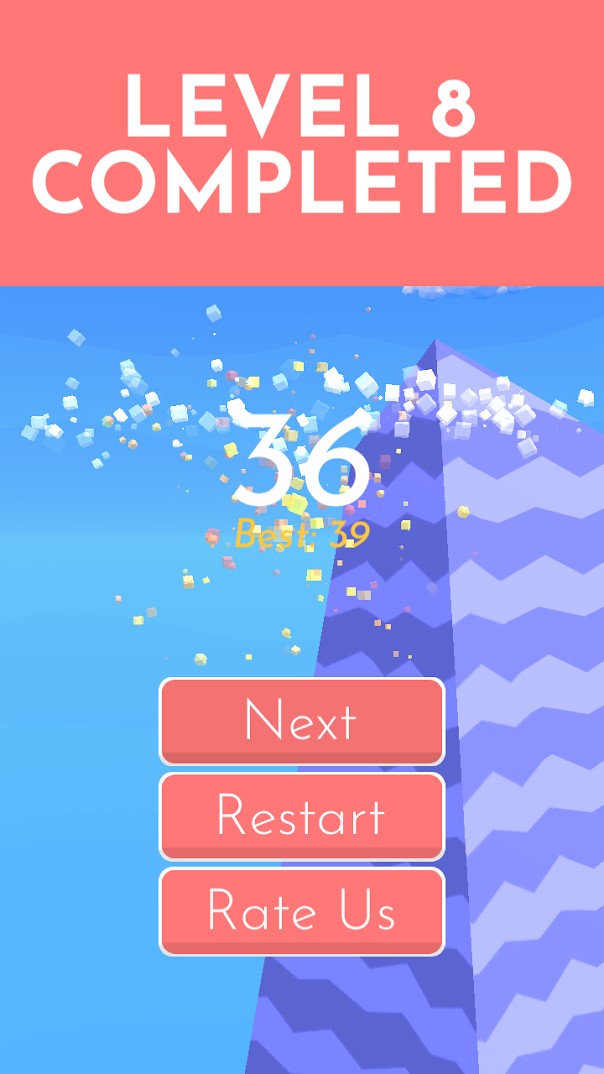604x1074 pixels.
Task: Restart the completed level
Action: pos(301,815)
